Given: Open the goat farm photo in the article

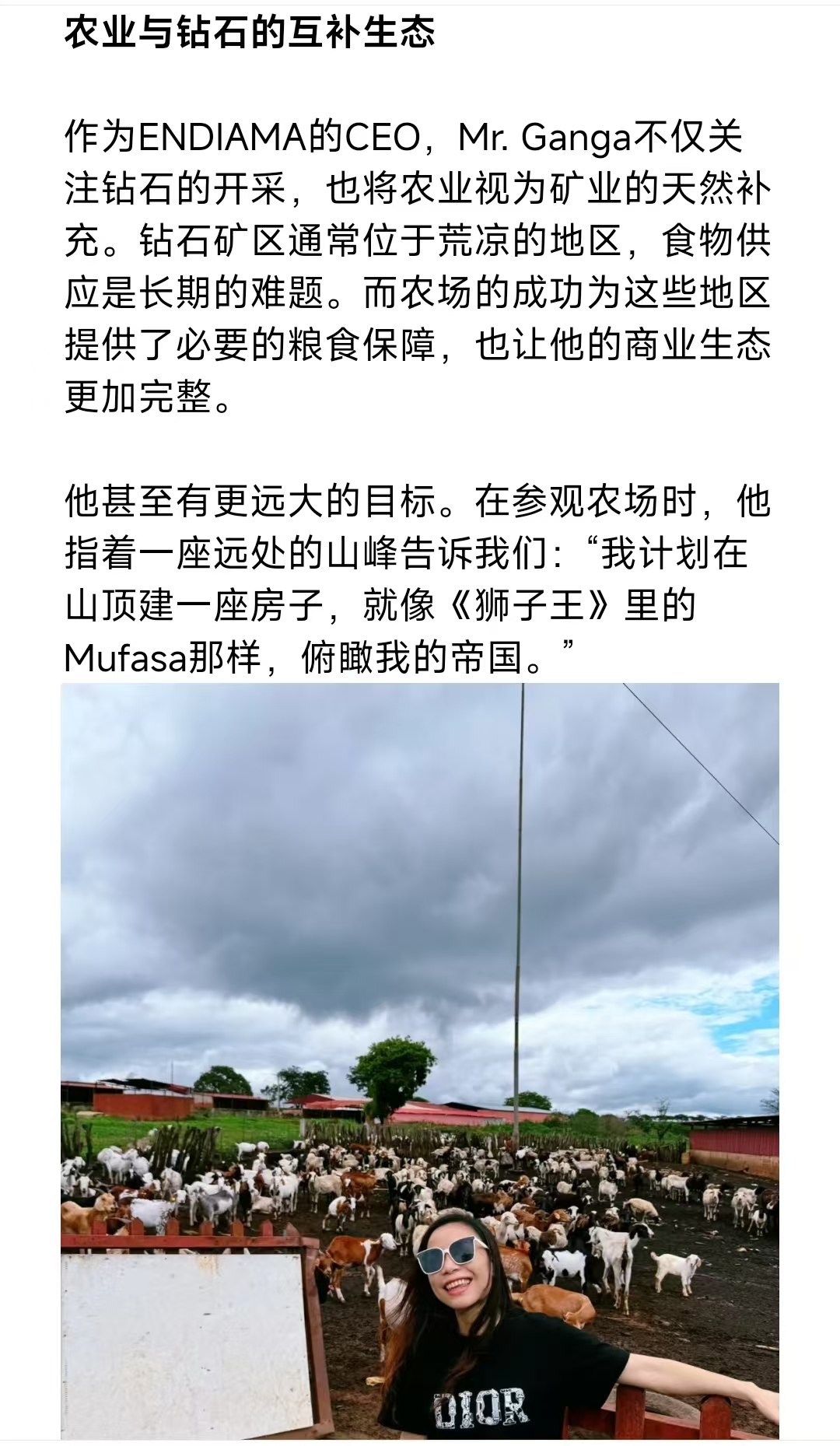Looking at the screenshot, I should (420, 1063).
